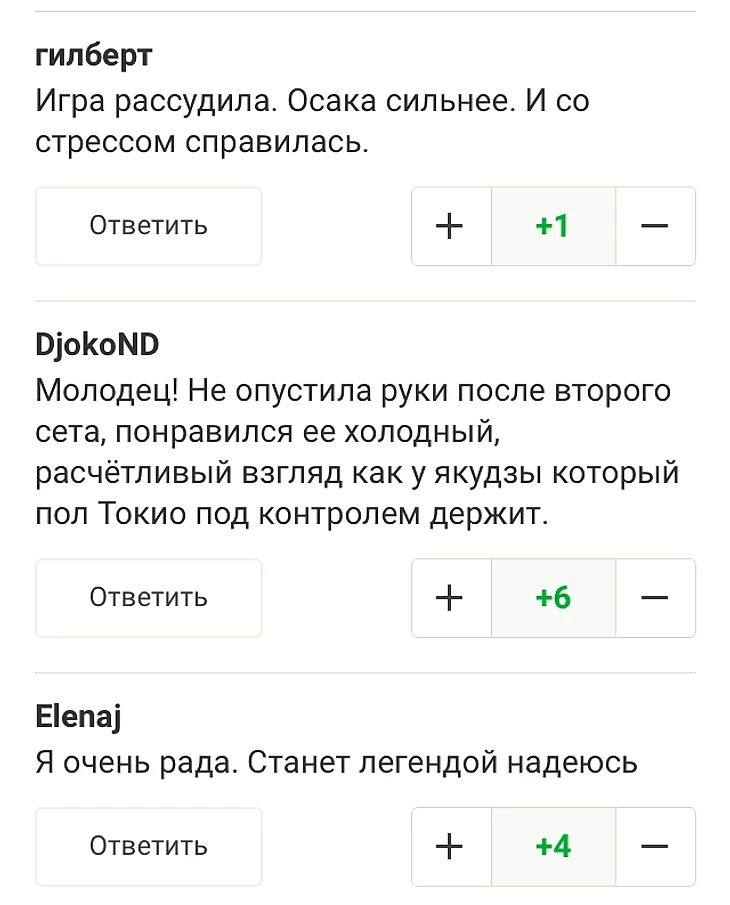730x905 pixels.
Task: Upvote Elenaj's comment with plus
Action: pyautogui.click(x=451, y=846)
